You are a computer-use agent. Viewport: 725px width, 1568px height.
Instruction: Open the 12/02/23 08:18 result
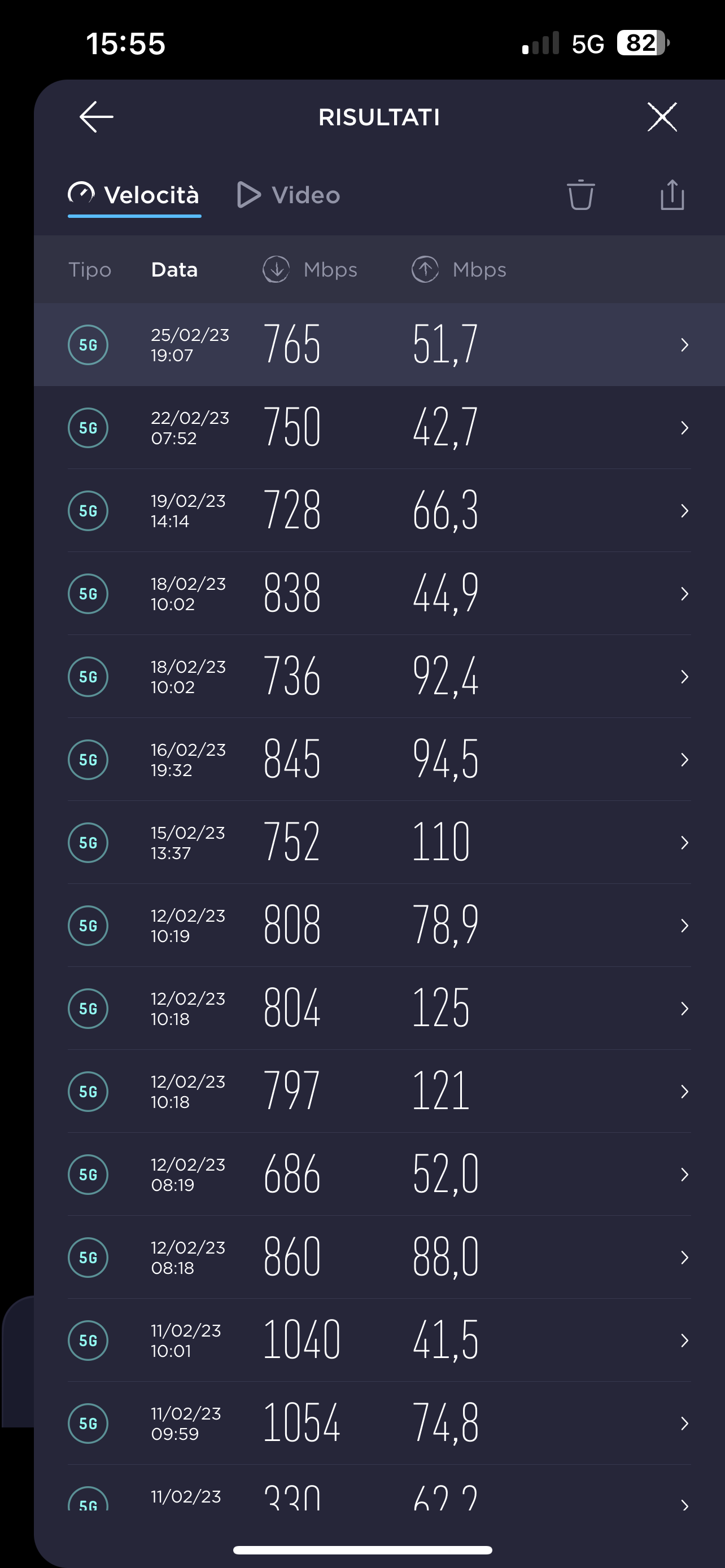(379, 1257)
